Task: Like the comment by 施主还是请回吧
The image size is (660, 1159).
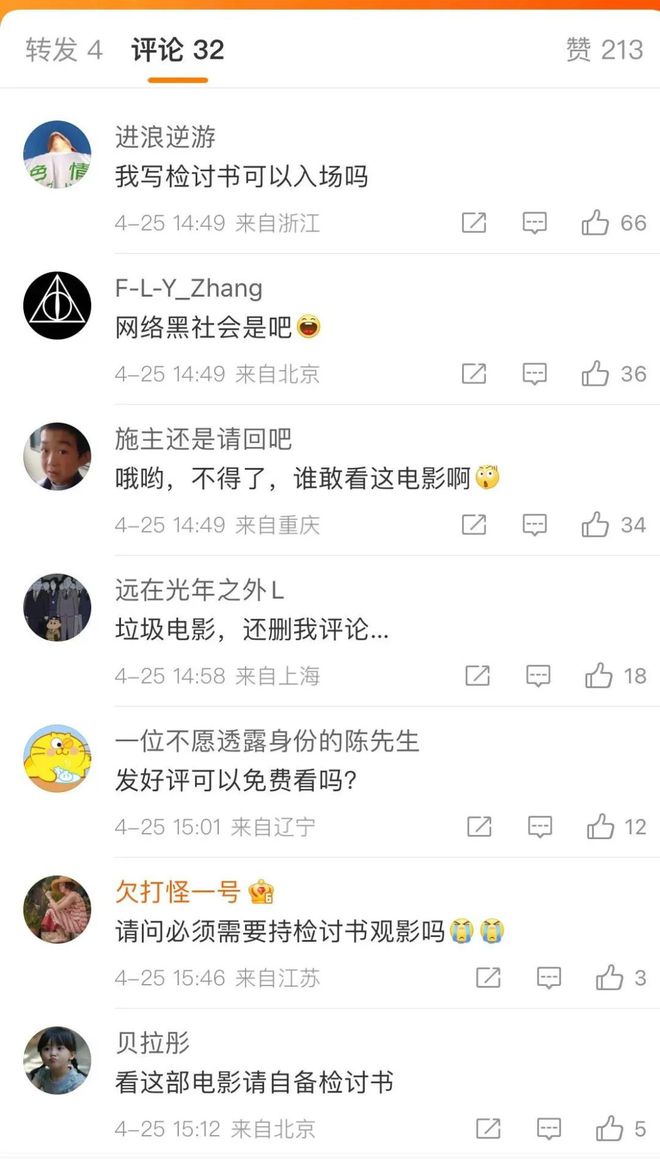Action: tap(596, 525)
